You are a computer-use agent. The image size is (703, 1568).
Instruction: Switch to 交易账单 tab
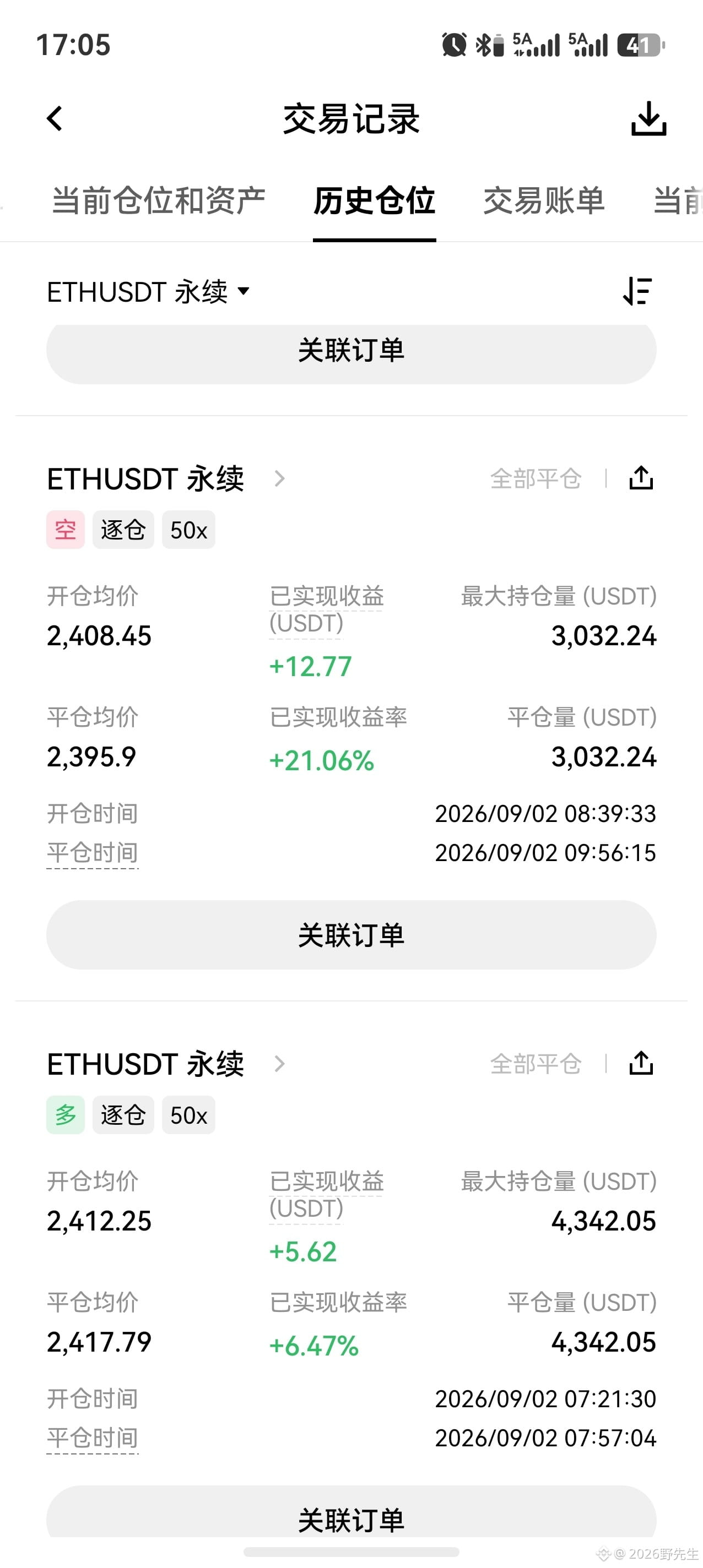(x=543, y=200)
